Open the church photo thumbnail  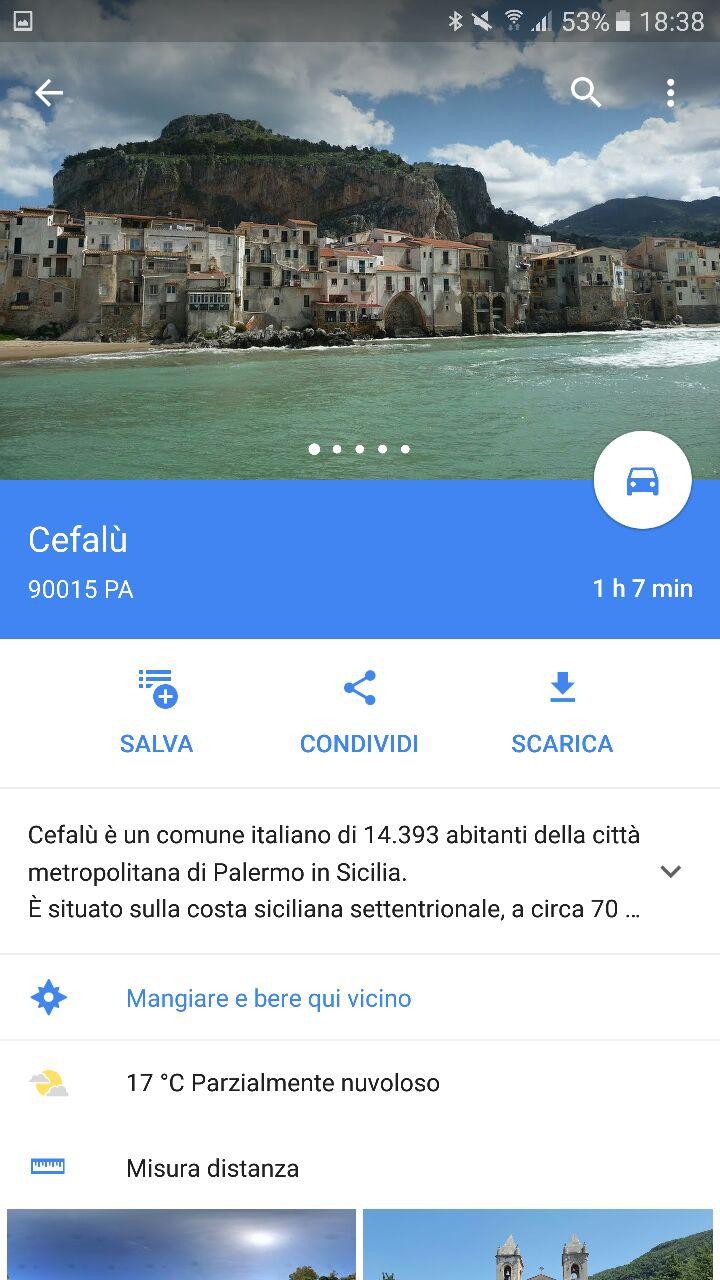click(x=540, y=1245)
